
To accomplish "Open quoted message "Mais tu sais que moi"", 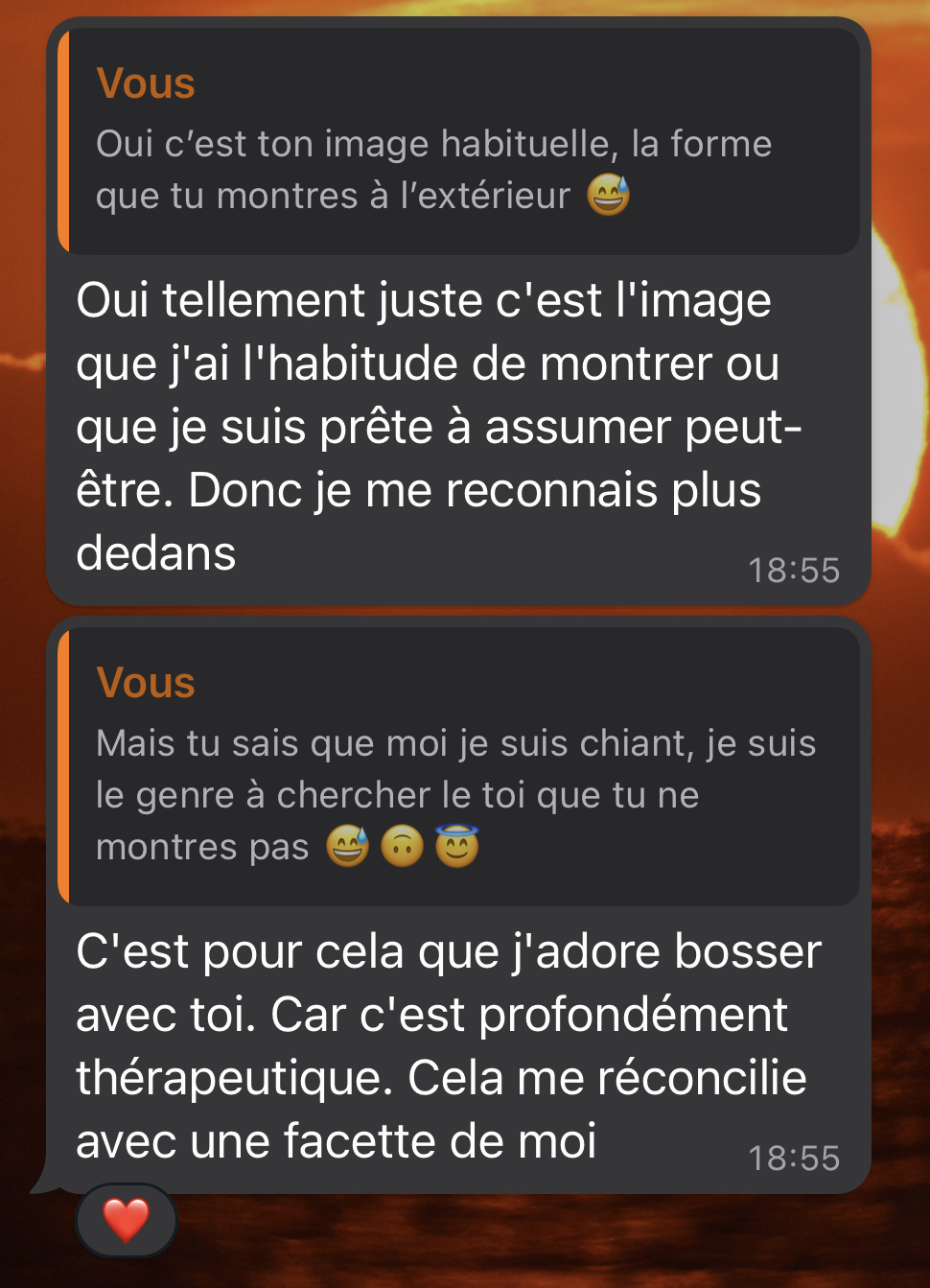I will [458, 767].
